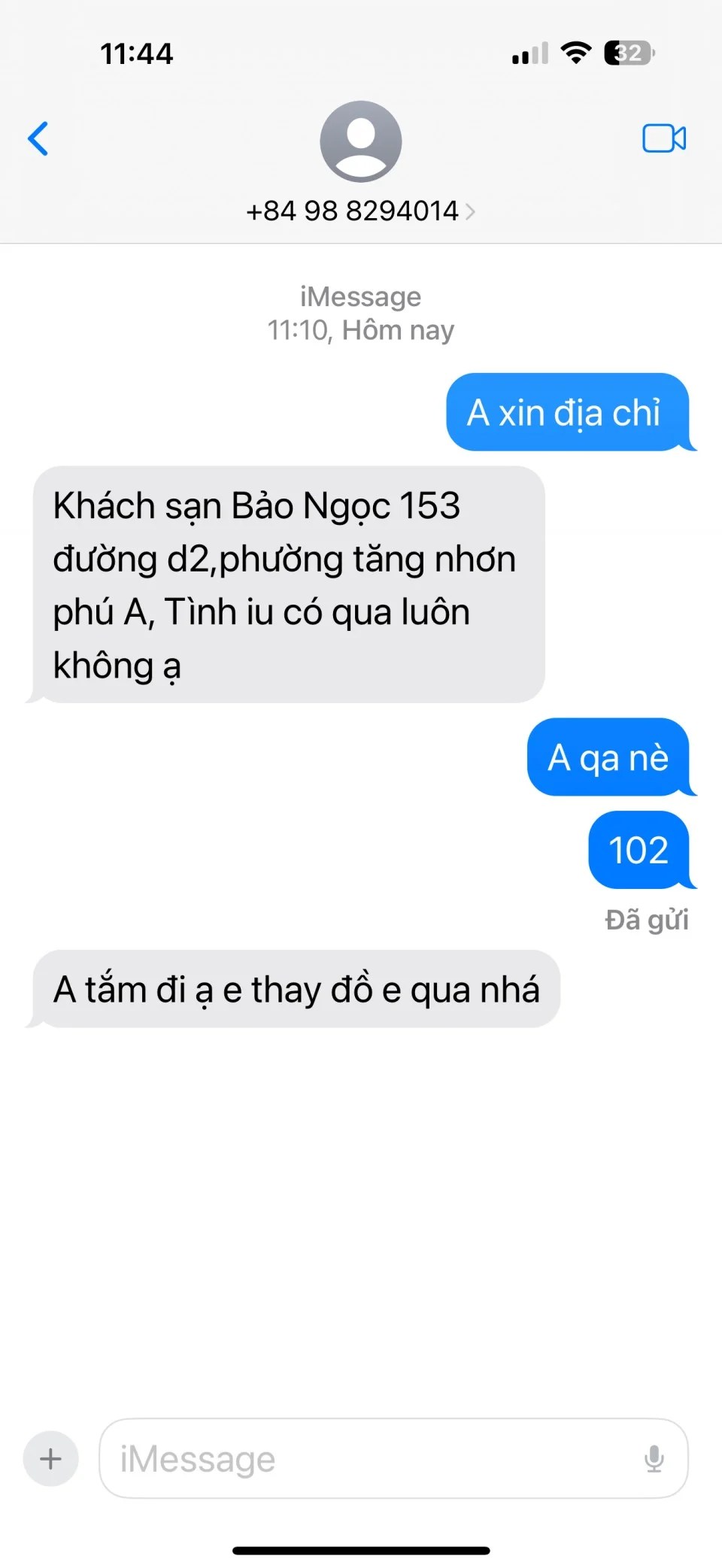This screenshot has height=1568, width=722.
Task: Start a FaceTime video call
Action: (x=663, y=139)
